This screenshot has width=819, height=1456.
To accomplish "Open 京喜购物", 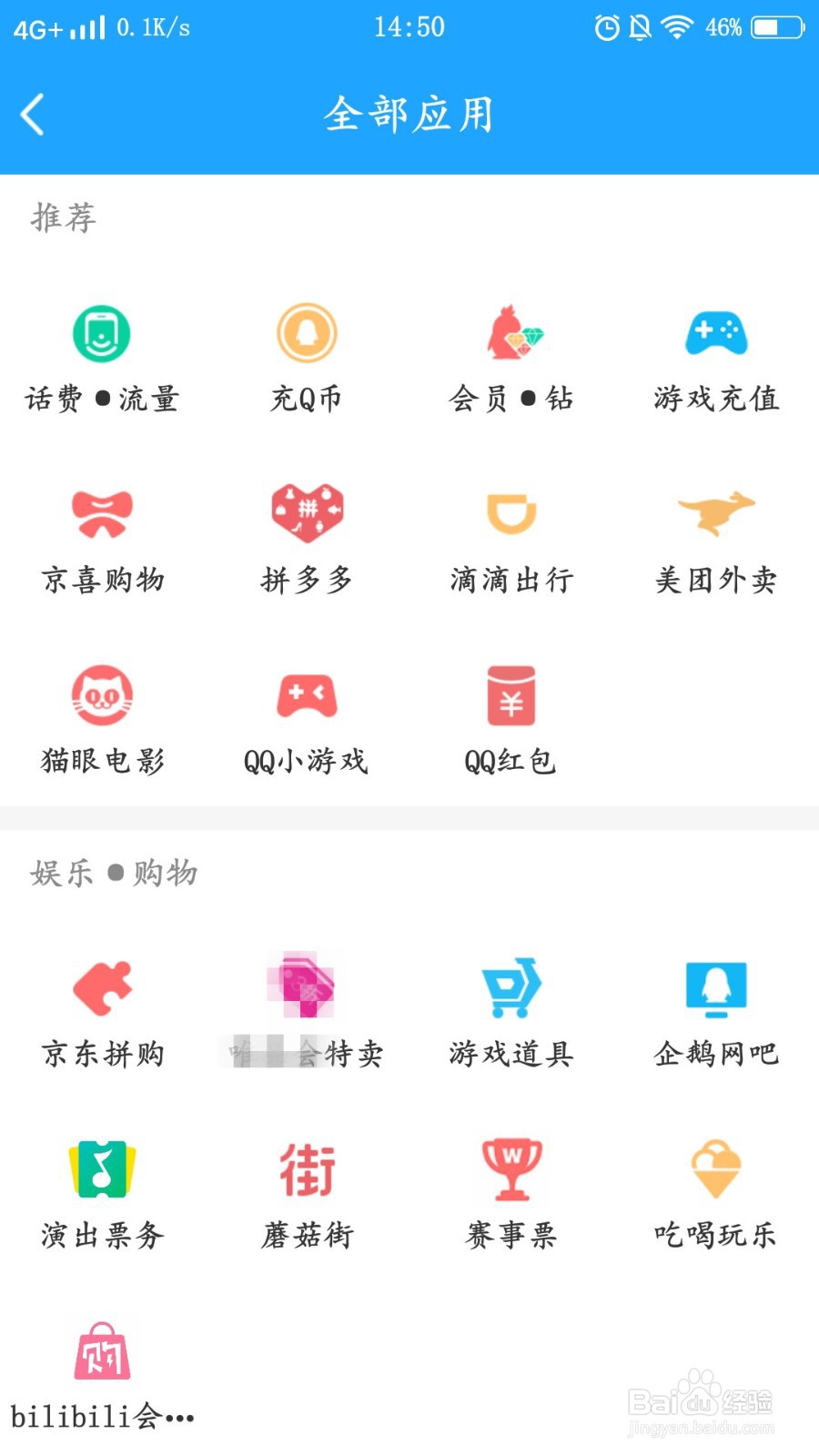I will [102, 541].
